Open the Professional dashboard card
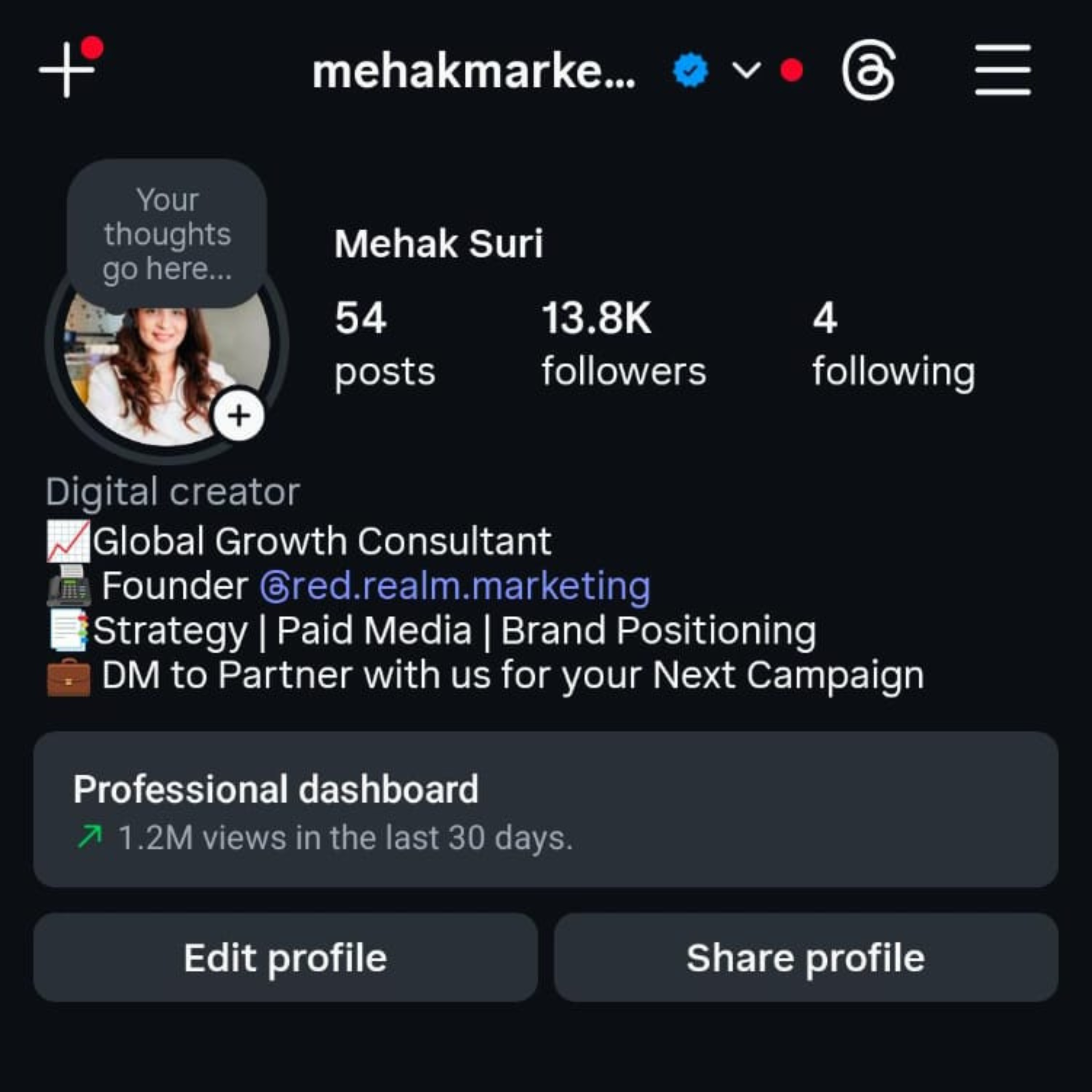The width and height of the screenshot is (1092, 1092). pos(545,809)
